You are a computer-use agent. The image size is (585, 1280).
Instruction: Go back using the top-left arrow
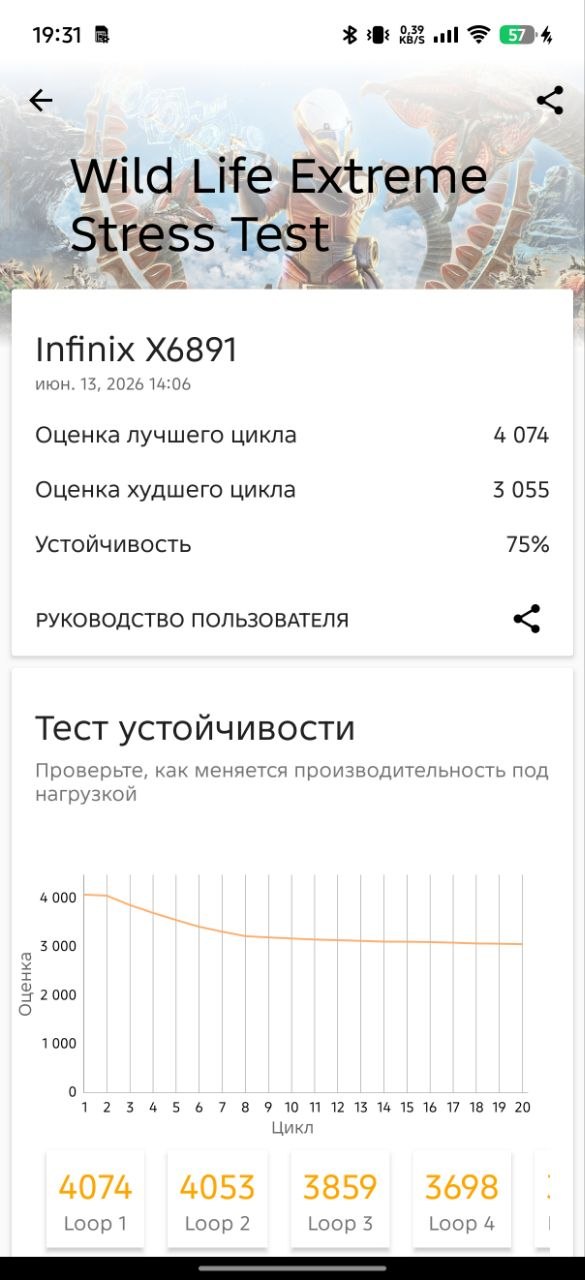click(41, 100)
